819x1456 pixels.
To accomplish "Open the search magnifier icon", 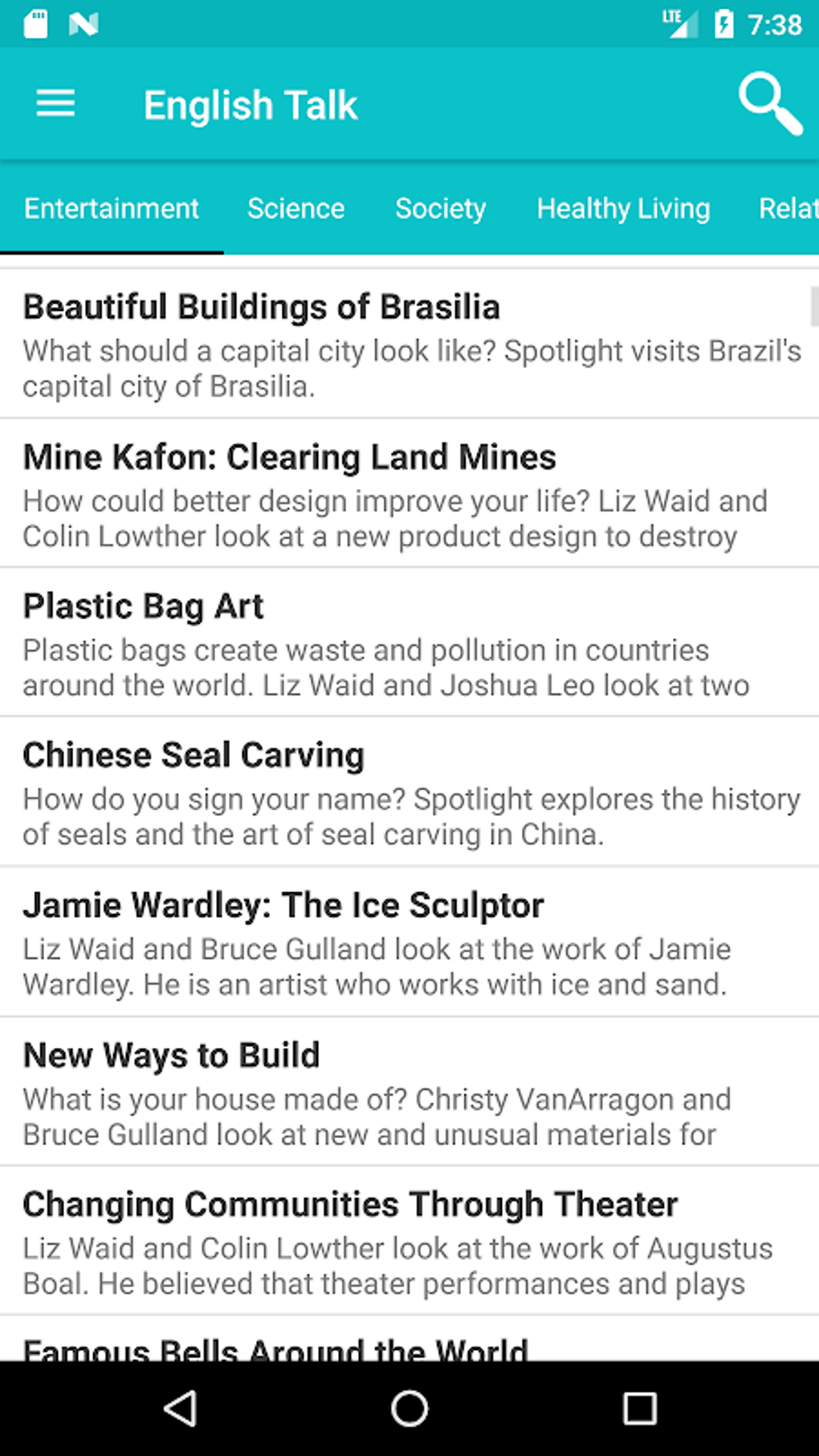I will pyautogui.click(x=769, y=104).
